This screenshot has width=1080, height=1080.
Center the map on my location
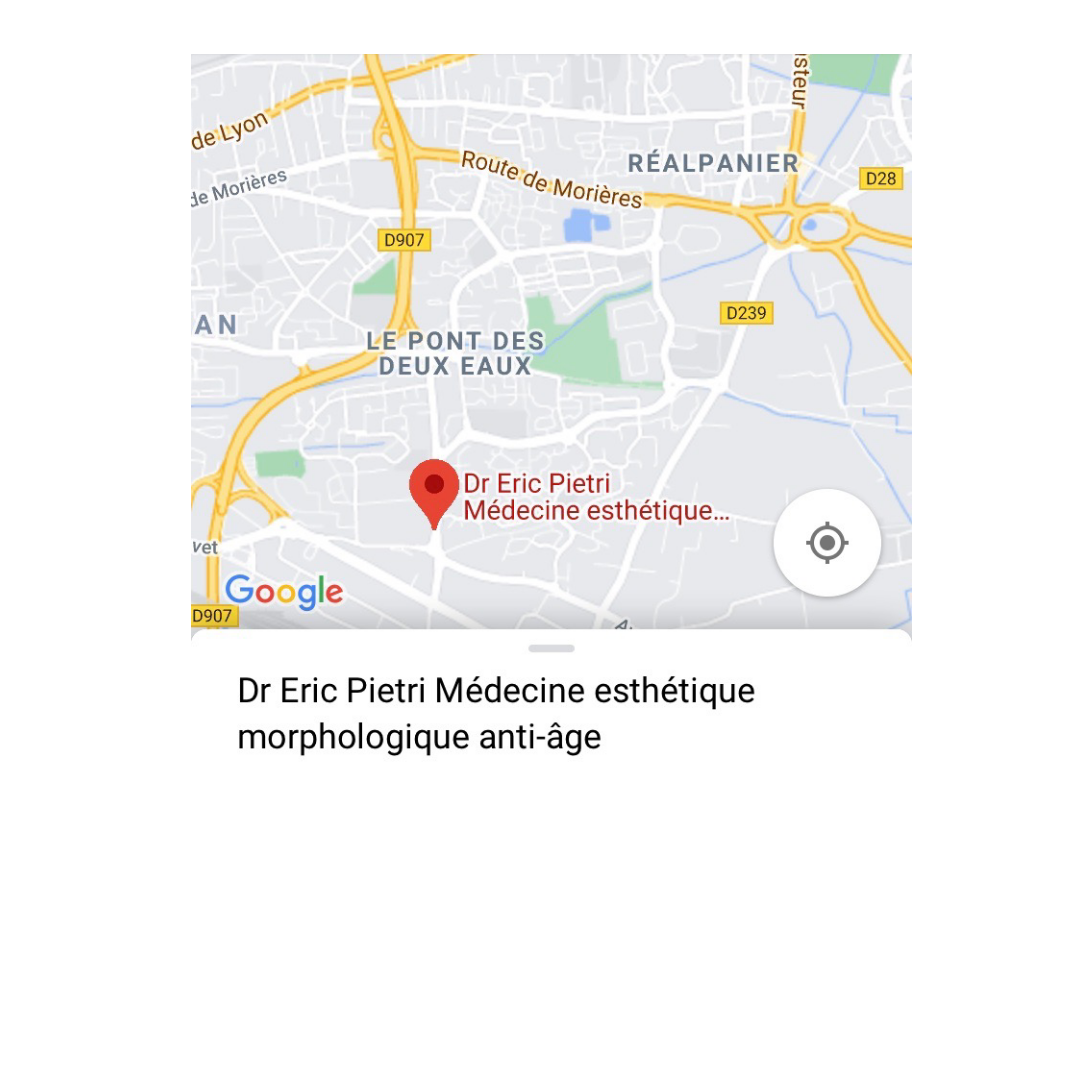(827, 543)
